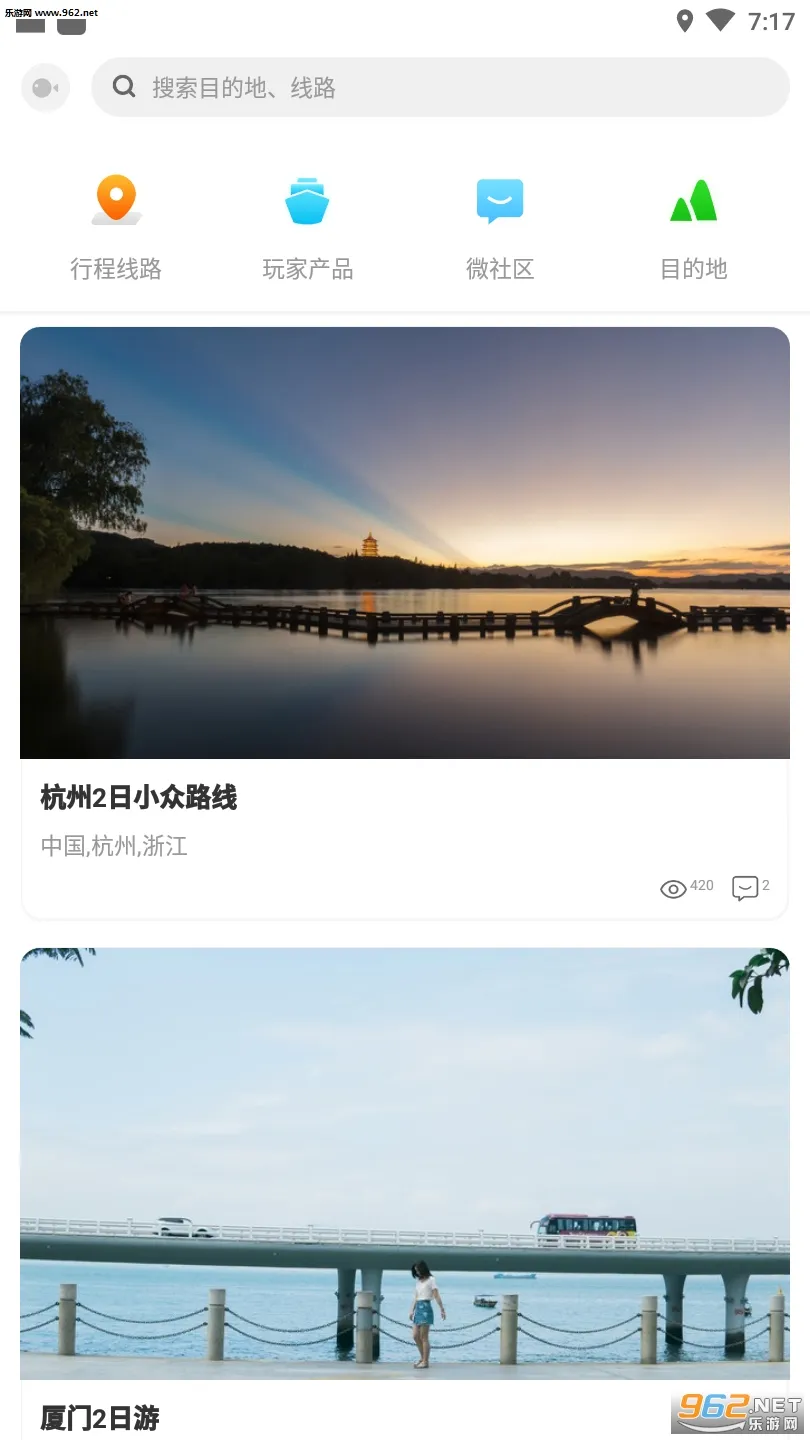810x1440 pixels.
Task: Click the 中国,杭州,浙江 location text
Action: click(114, 846)
